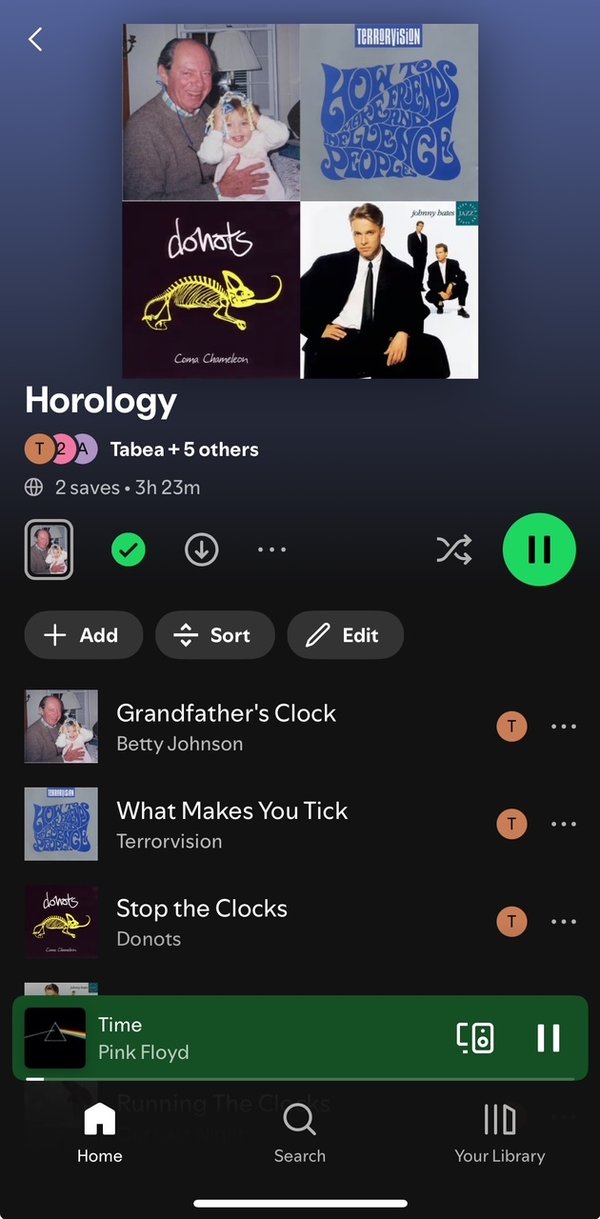Remove playlist from library via green checkmark
The image size is (600, 1219).
(x=128, y=549)
